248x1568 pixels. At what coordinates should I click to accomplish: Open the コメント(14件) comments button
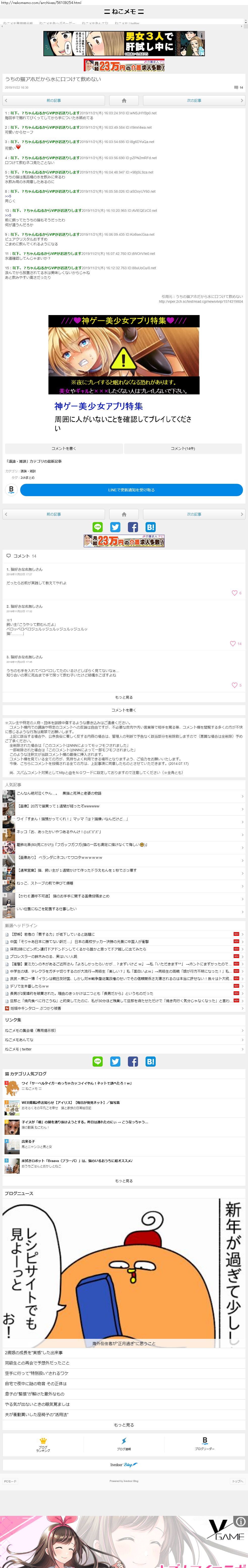[183, 448]
